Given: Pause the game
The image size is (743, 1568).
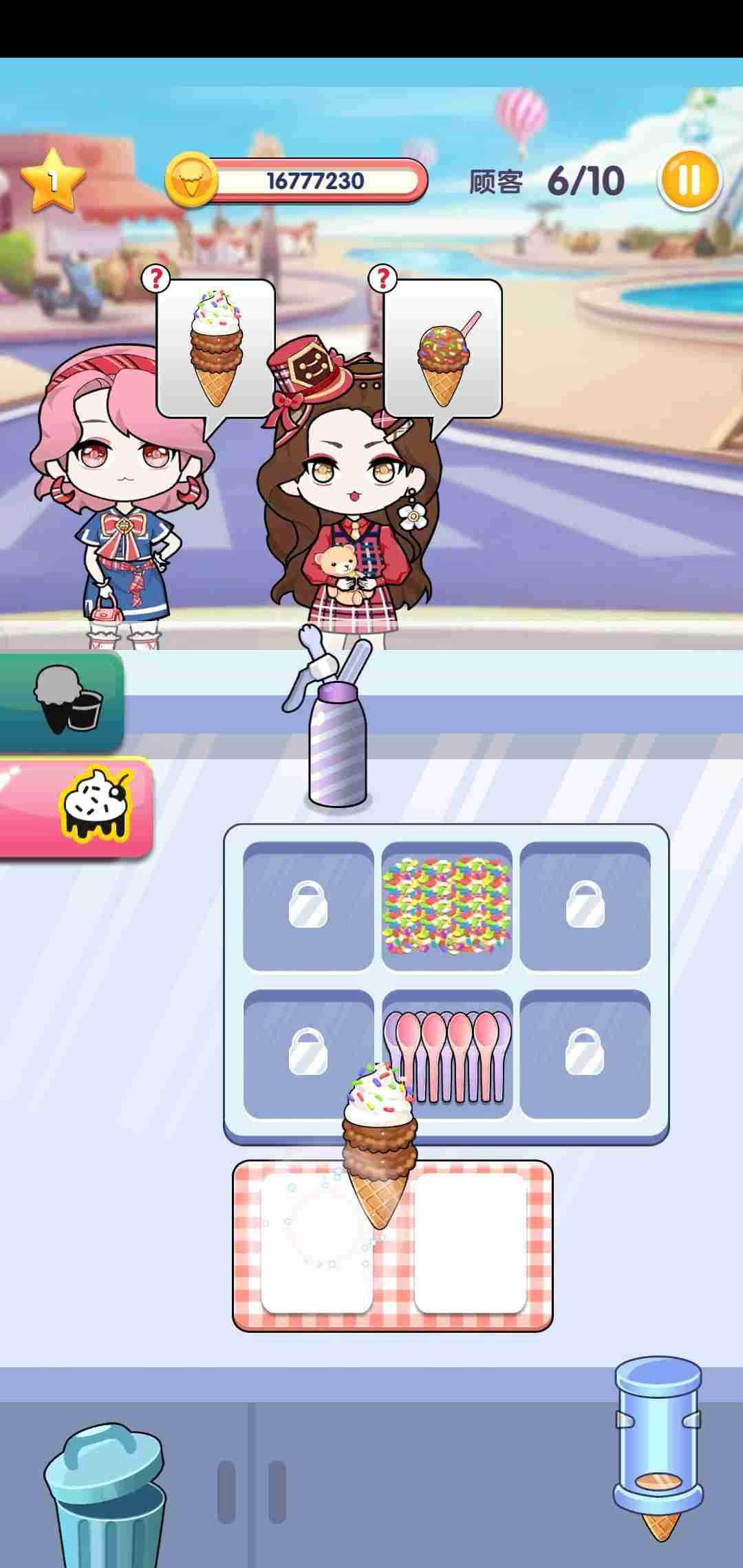Looking at the screenshot, I should tap(688, 181).
